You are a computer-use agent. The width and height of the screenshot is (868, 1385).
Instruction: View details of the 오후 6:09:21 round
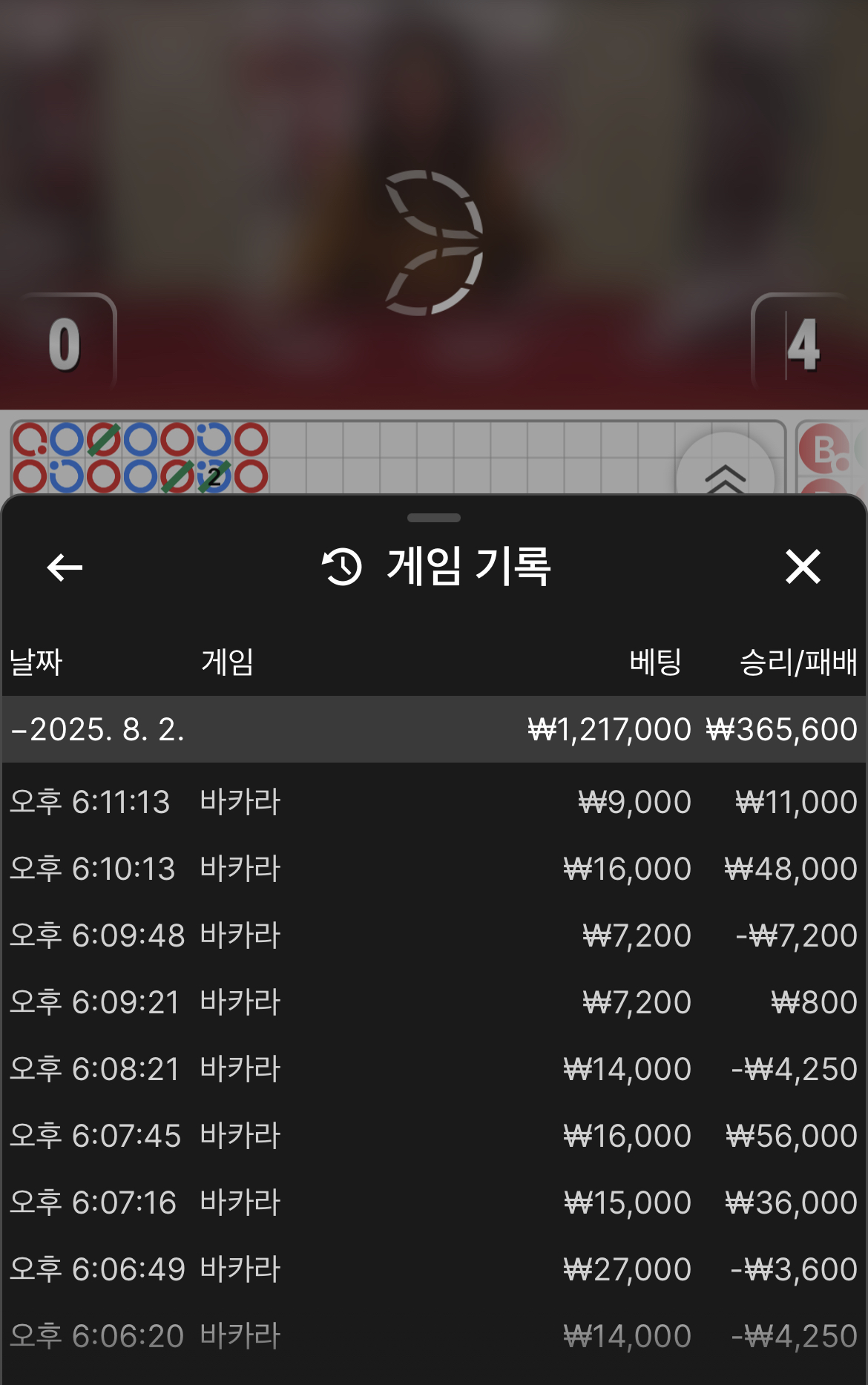tap(433, 1002)
